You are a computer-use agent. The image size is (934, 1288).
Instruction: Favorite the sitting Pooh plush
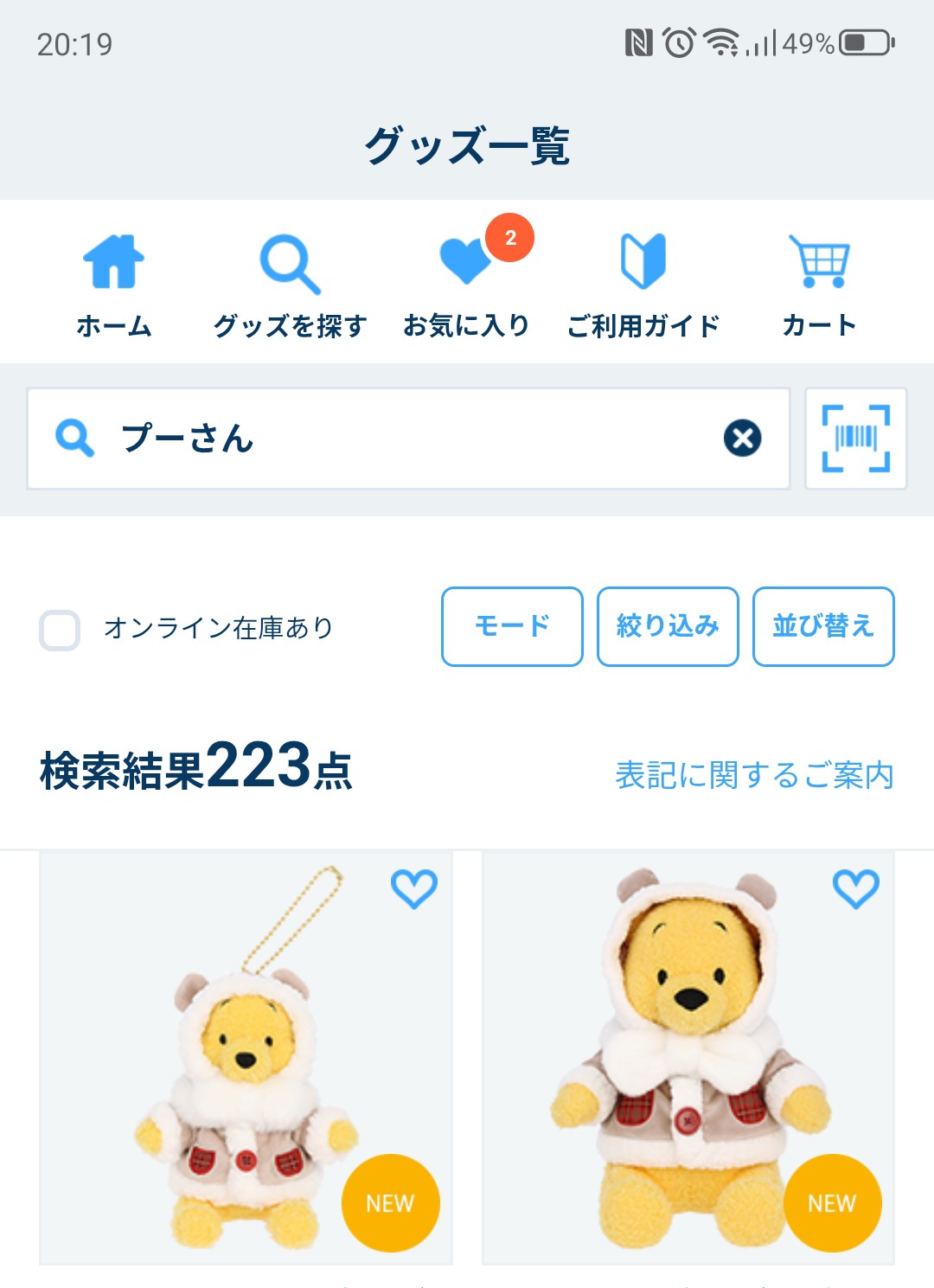tap(855, 888)
